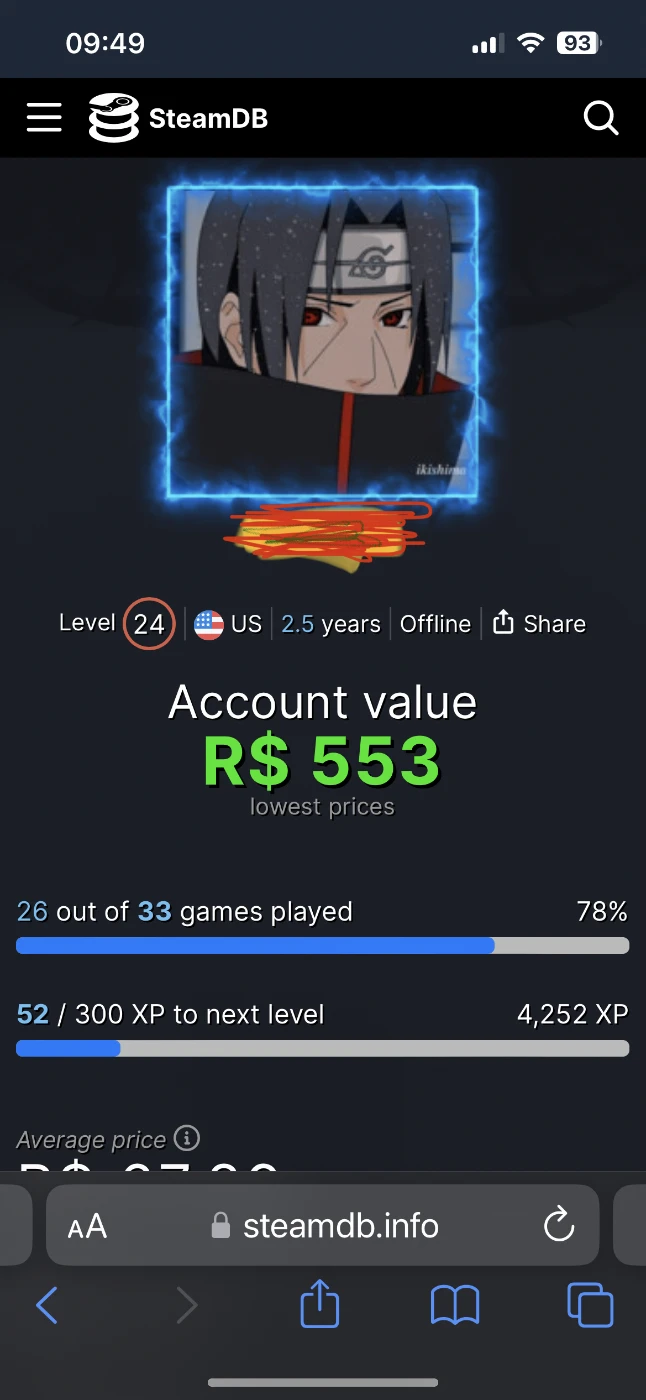Tap the info icon beside Average price
The image size is (646, 1400).
(x=187, y=1138)
